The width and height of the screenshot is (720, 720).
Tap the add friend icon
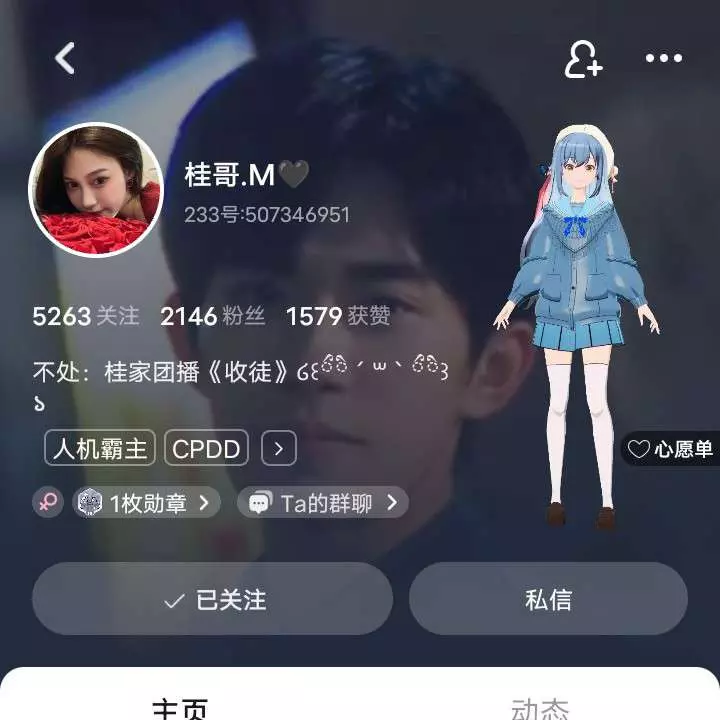point(583,59)
